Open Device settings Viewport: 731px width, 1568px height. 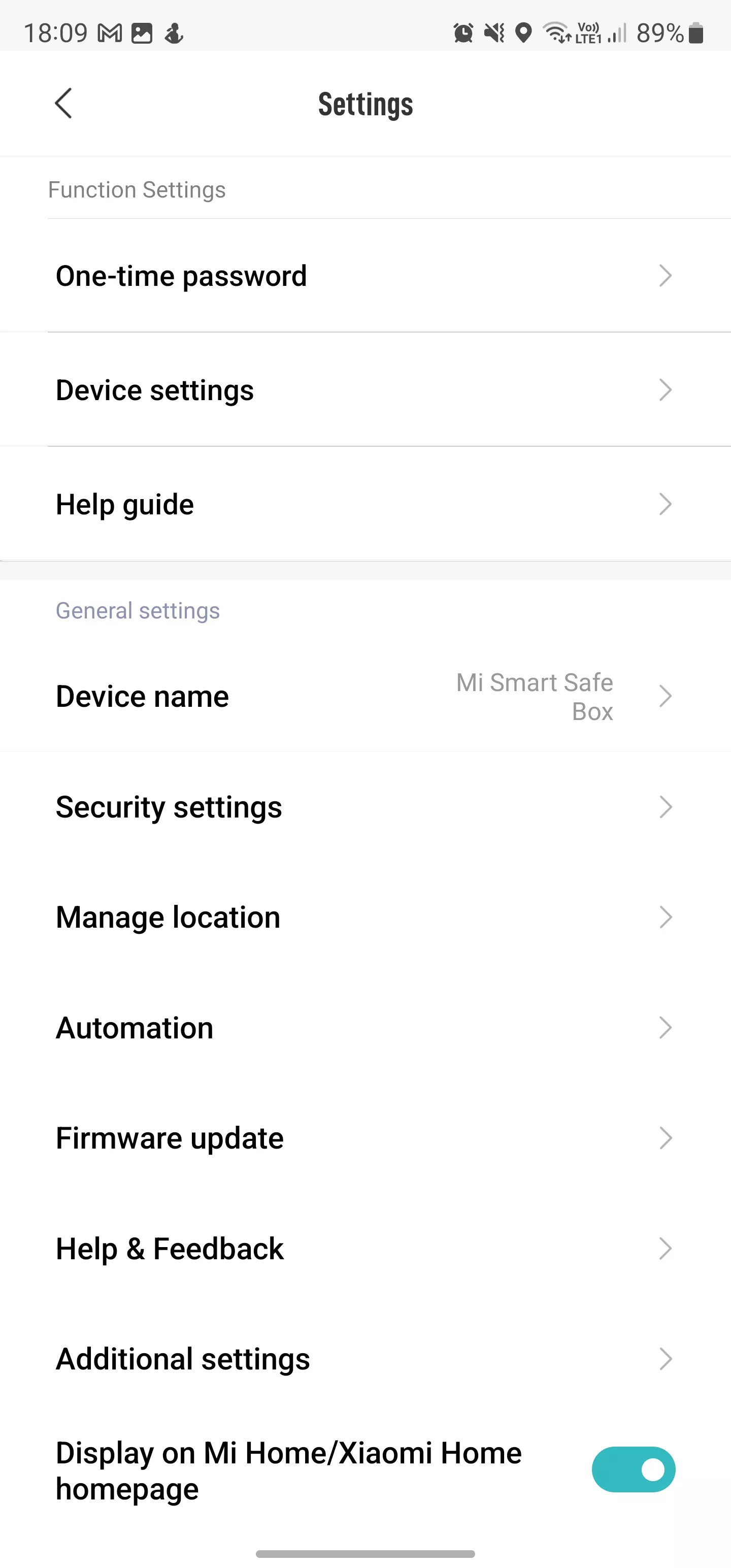coord(365,389)
